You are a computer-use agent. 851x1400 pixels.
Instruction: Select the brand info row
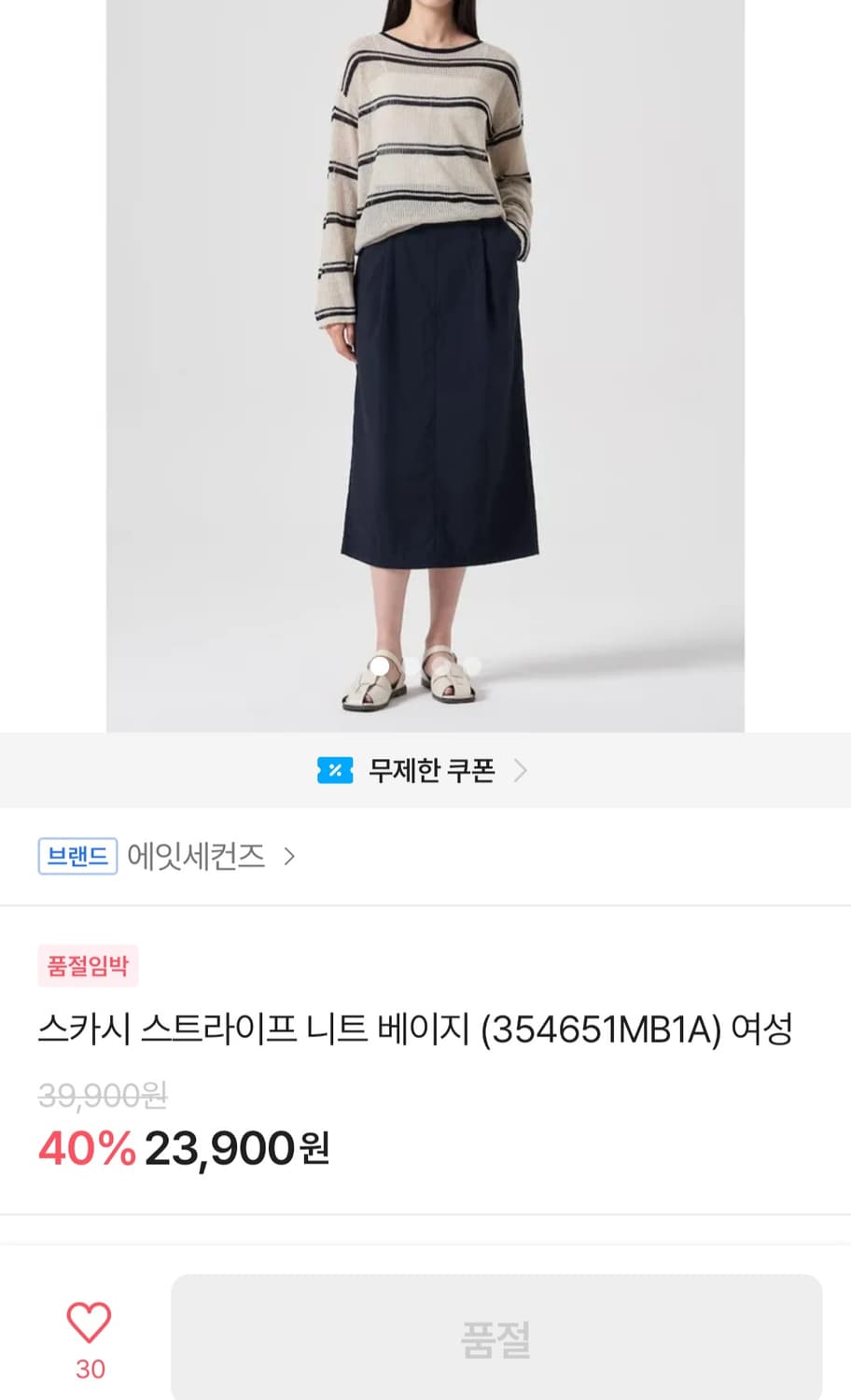[x=187, y=855]
